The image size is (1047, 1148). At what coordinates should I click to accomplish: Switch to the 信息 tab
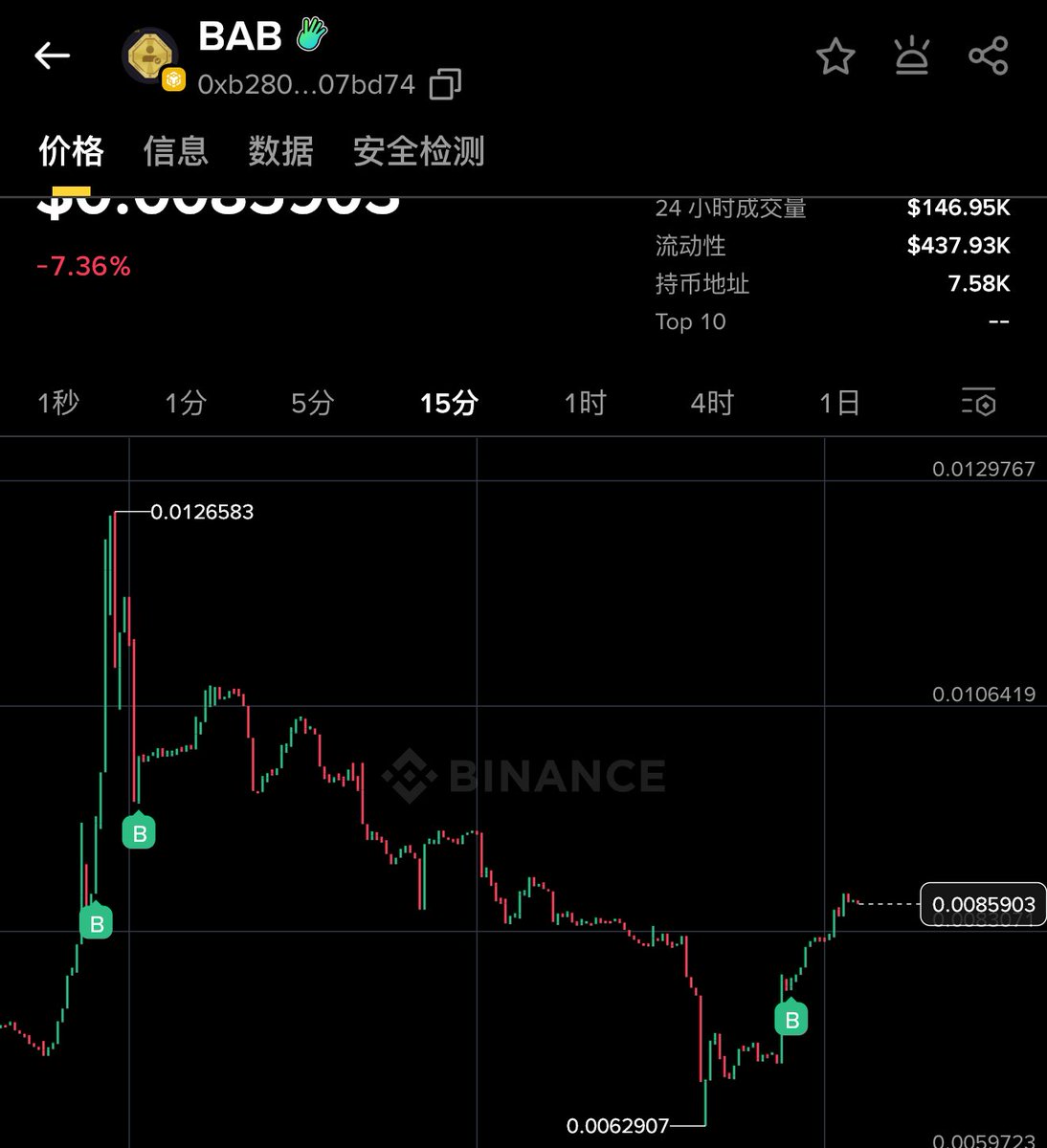tap(175, 151)
